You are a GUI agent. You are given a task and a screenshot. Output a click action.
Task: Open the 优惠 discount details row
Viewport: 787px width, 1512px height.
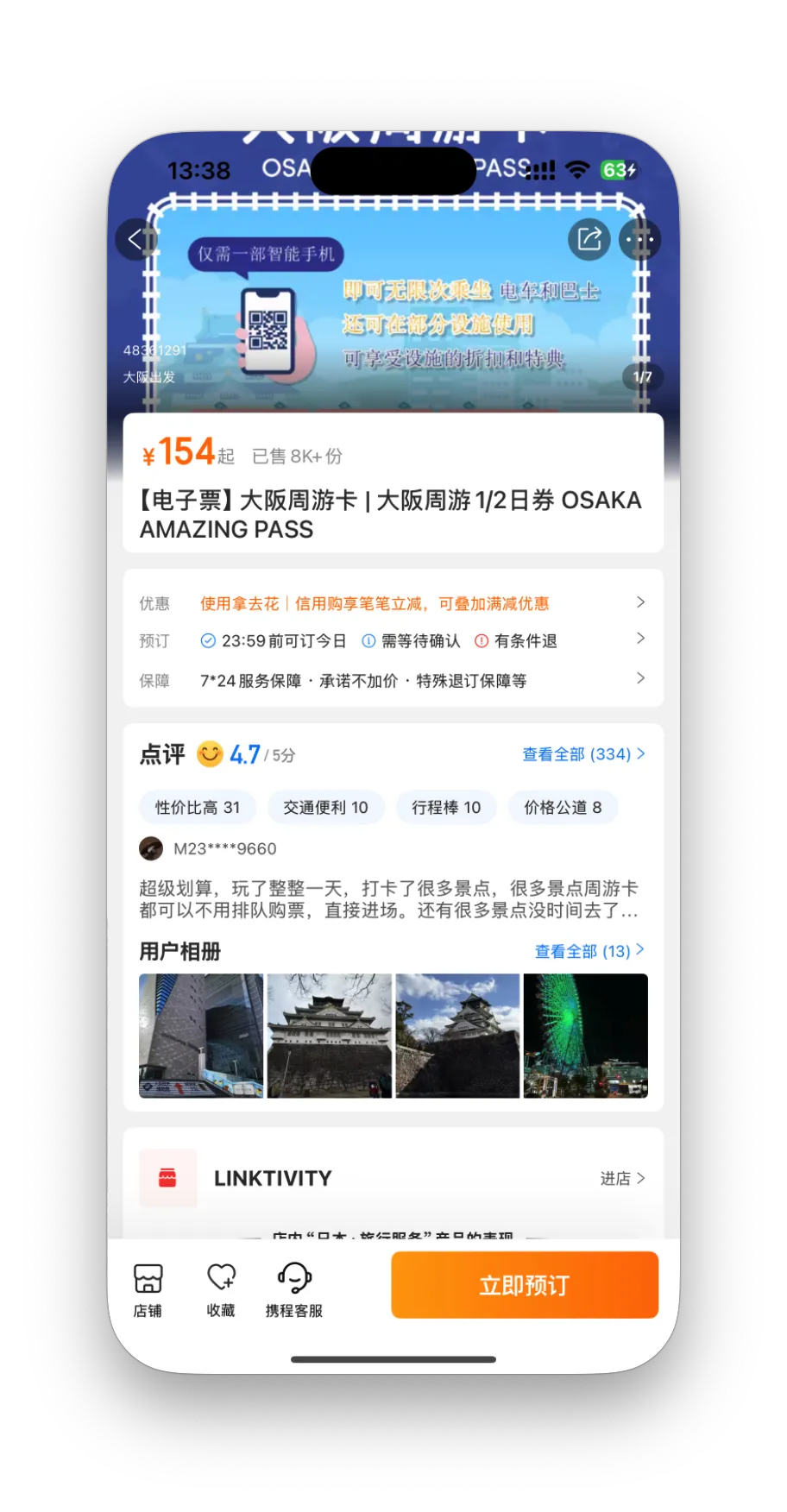(x=393, y=603)
